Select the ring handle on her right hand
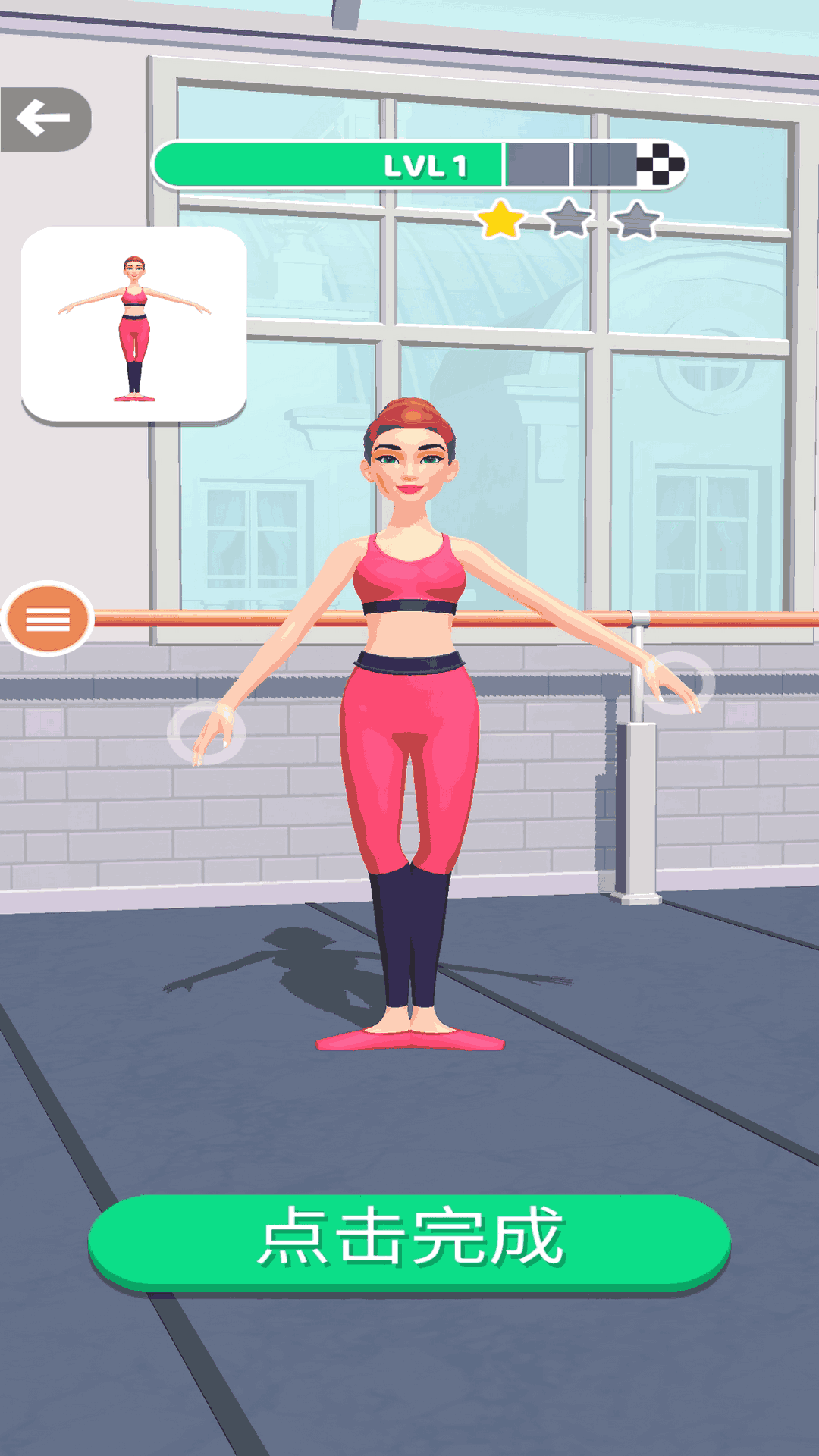819x1456 pixels. pyautogui.click(x=206, y=732)
